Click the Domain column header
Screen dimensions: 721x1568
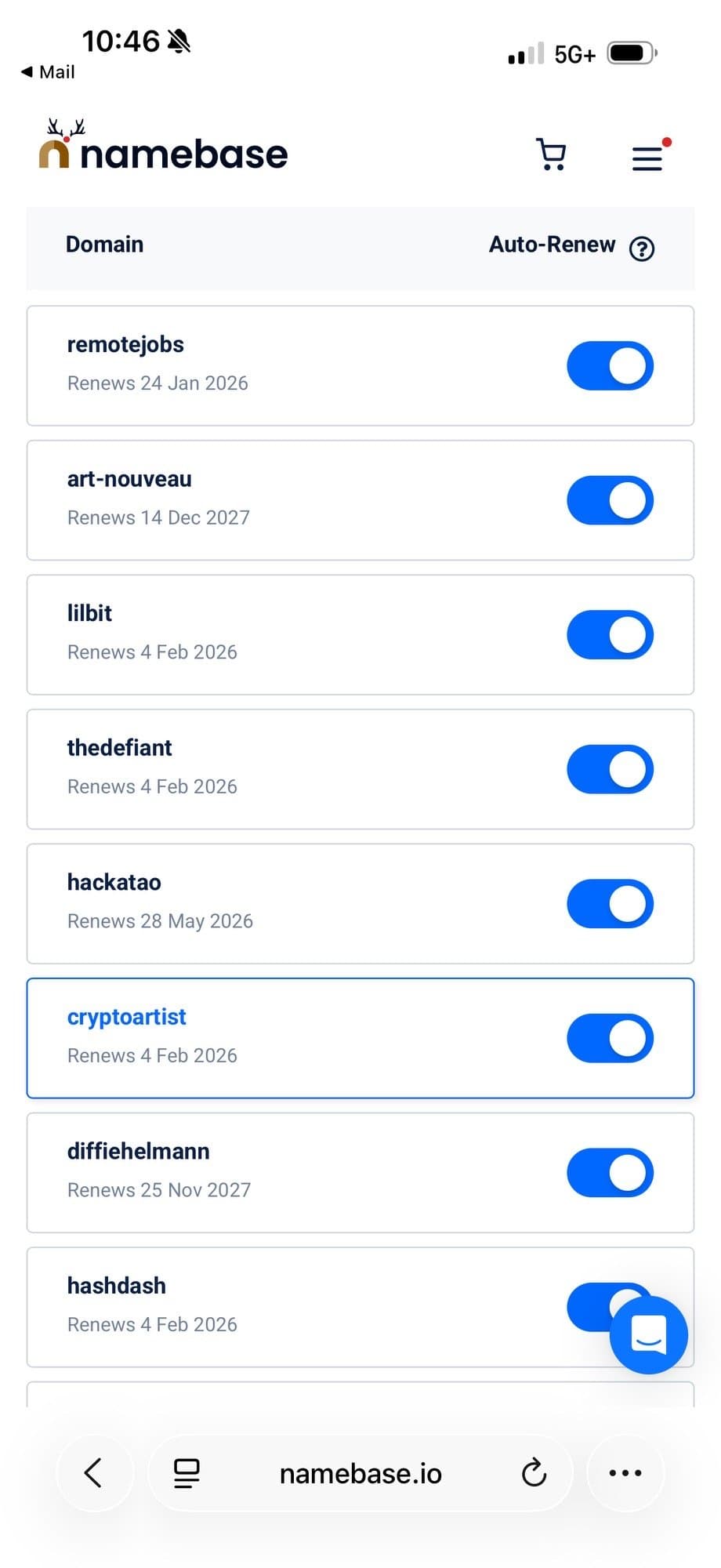point(104,245)
